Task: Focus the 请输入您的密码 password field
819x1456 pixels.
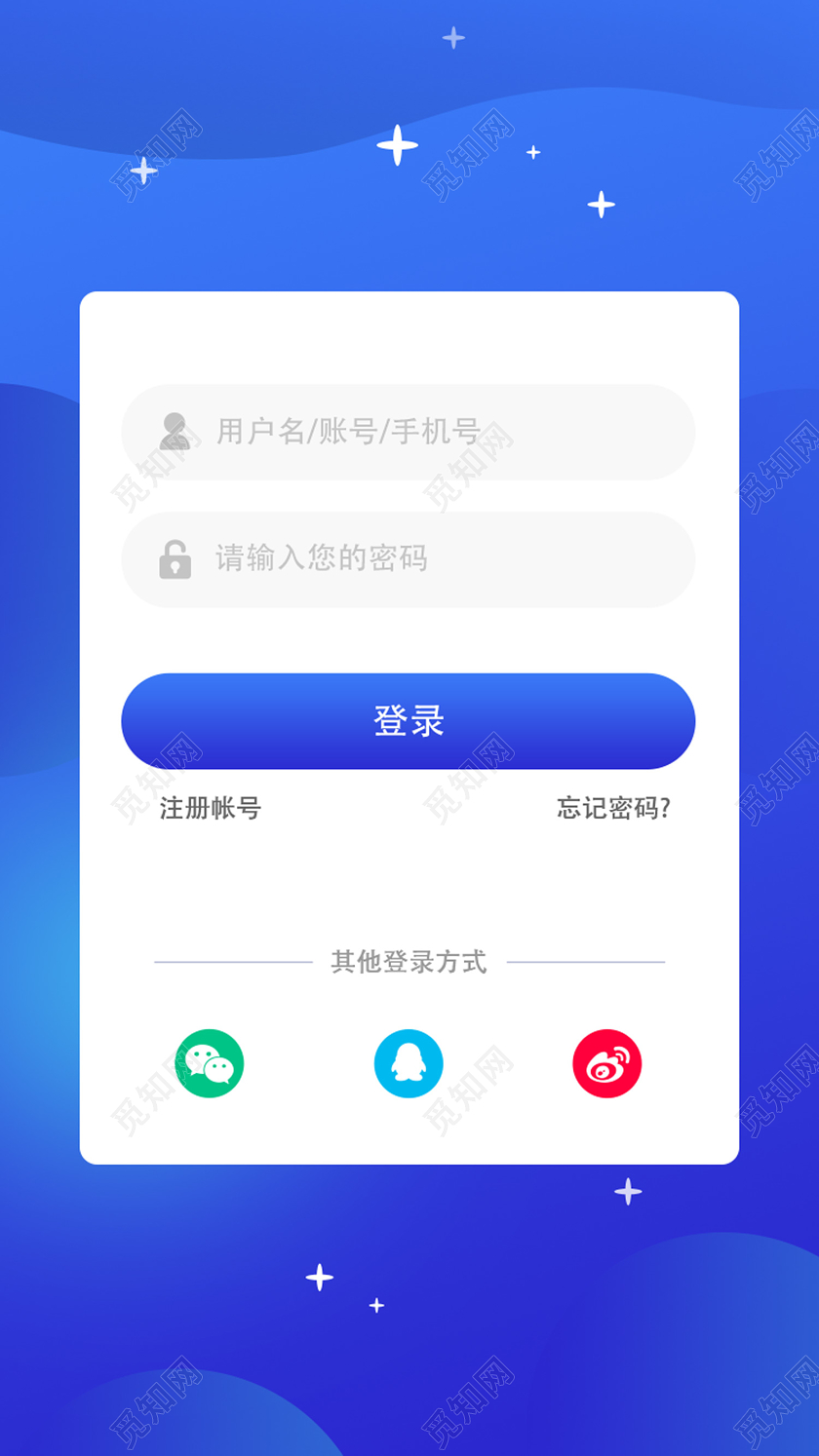Action: 408,558
